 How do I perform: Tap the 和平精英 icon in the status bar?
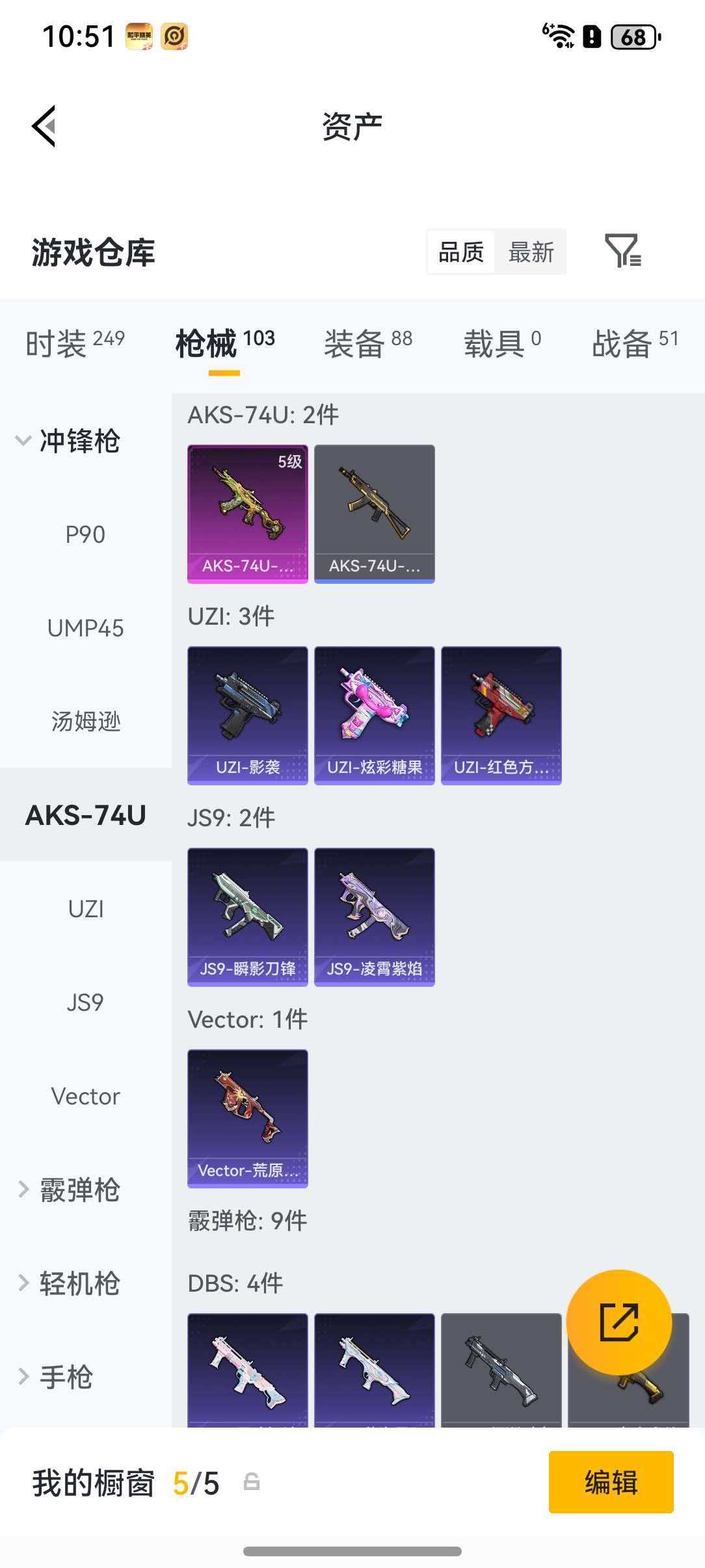139,37
